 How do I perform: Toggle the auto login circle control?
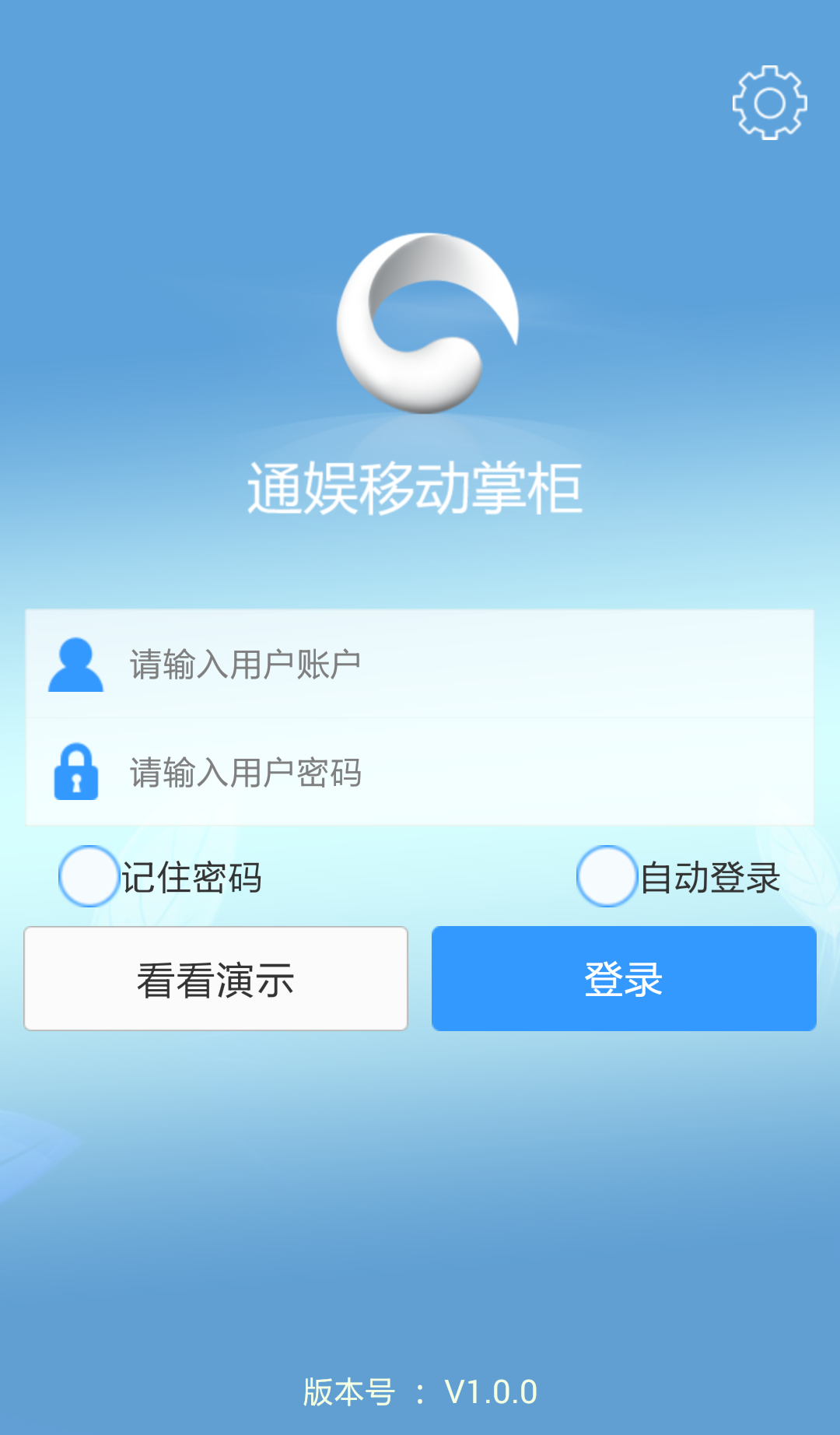coord(606,878)
